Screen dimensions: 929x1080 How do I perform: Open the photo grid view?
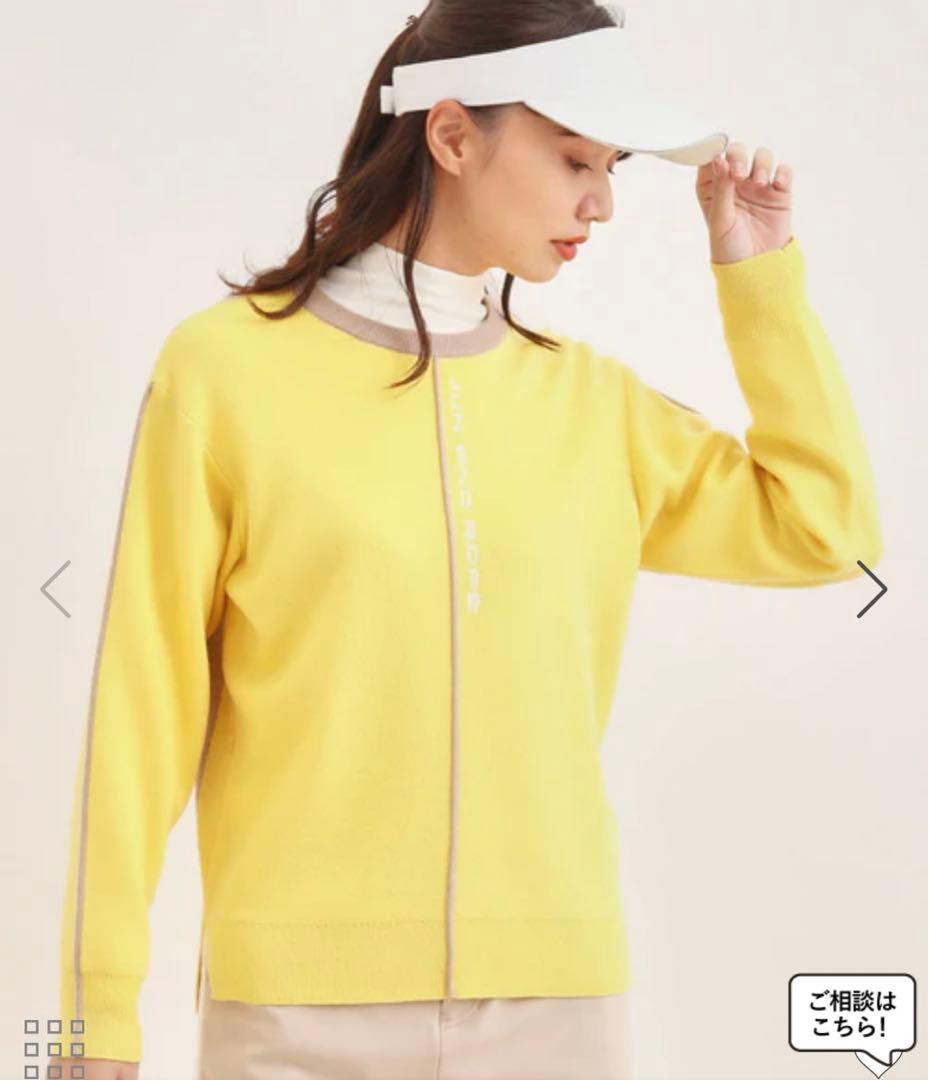tap(54, 1049)
